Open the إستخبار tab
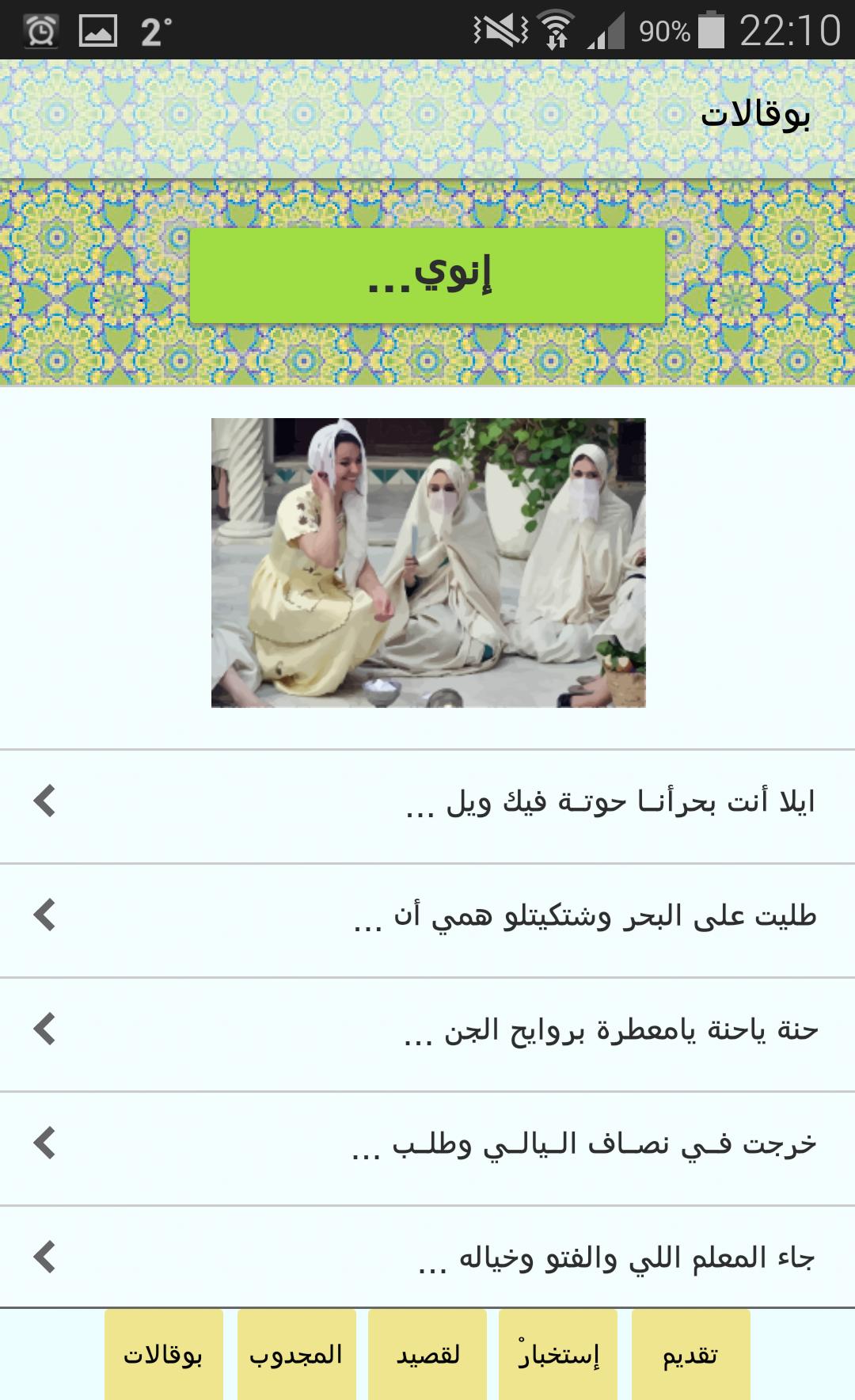This screenshot has width=855, height=1400. [558, 1355]
